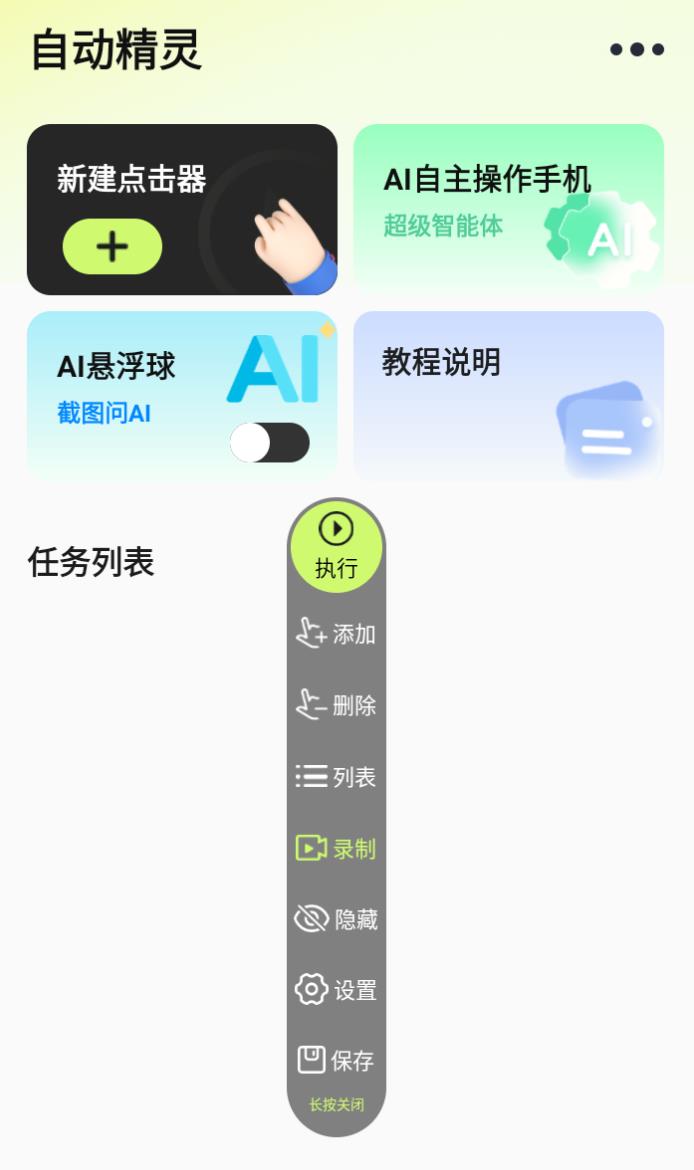The height and width of the screenshot is (1170, 694).
Task: Open the 教程说明 tutorial card
Action: tap(508, 395)
